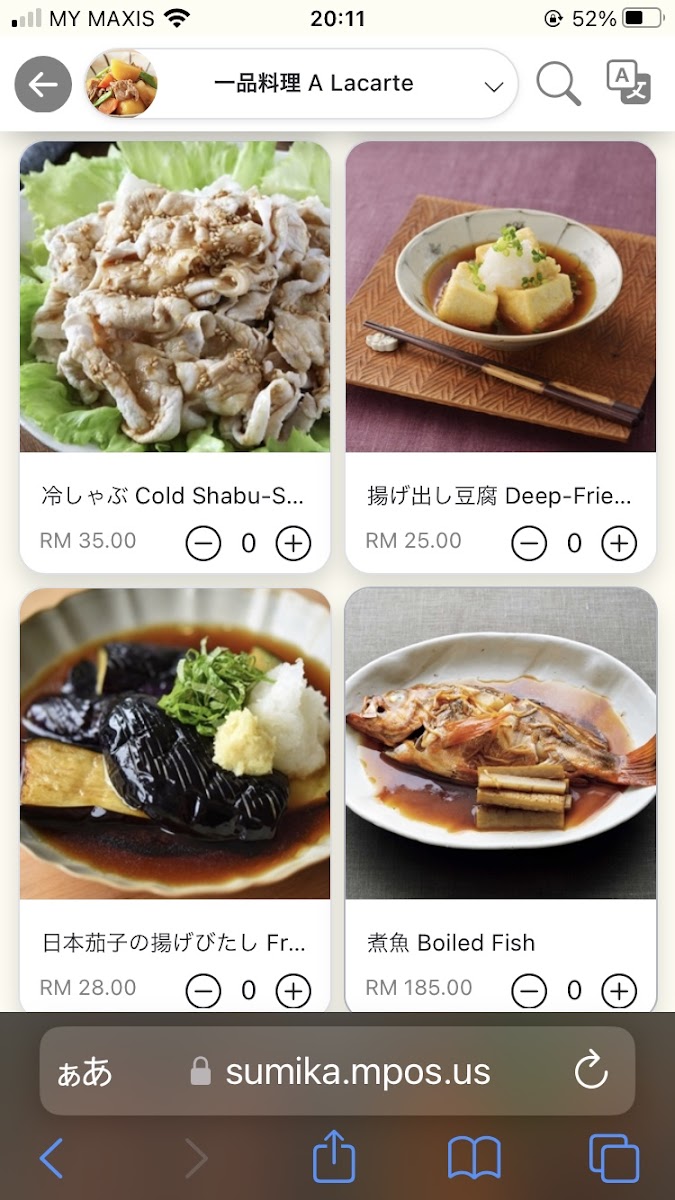
Task: Expand the A Lacarte category dropdown
Action: pos(493,86)
